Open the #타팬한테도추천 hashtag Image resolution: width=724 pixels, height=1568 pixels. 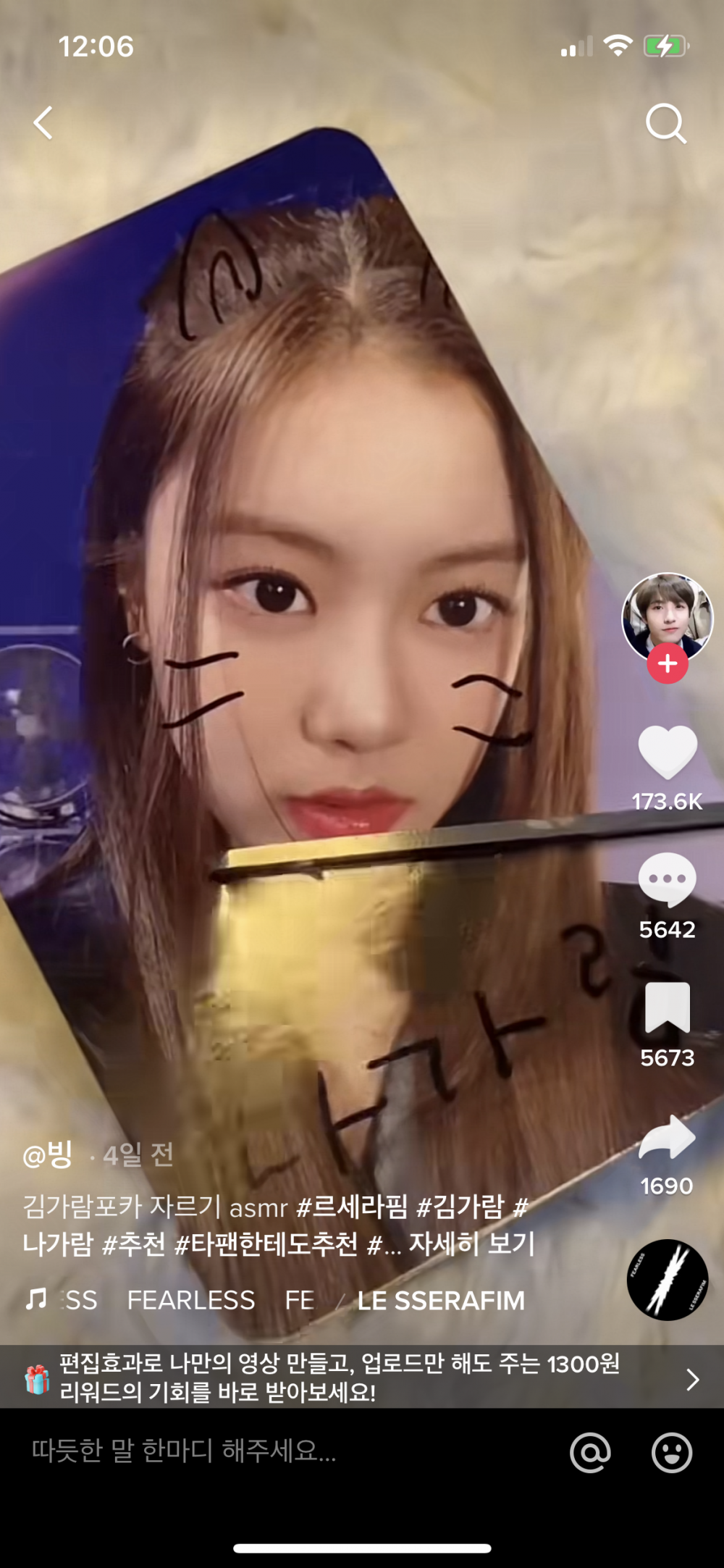(266, 1244)
